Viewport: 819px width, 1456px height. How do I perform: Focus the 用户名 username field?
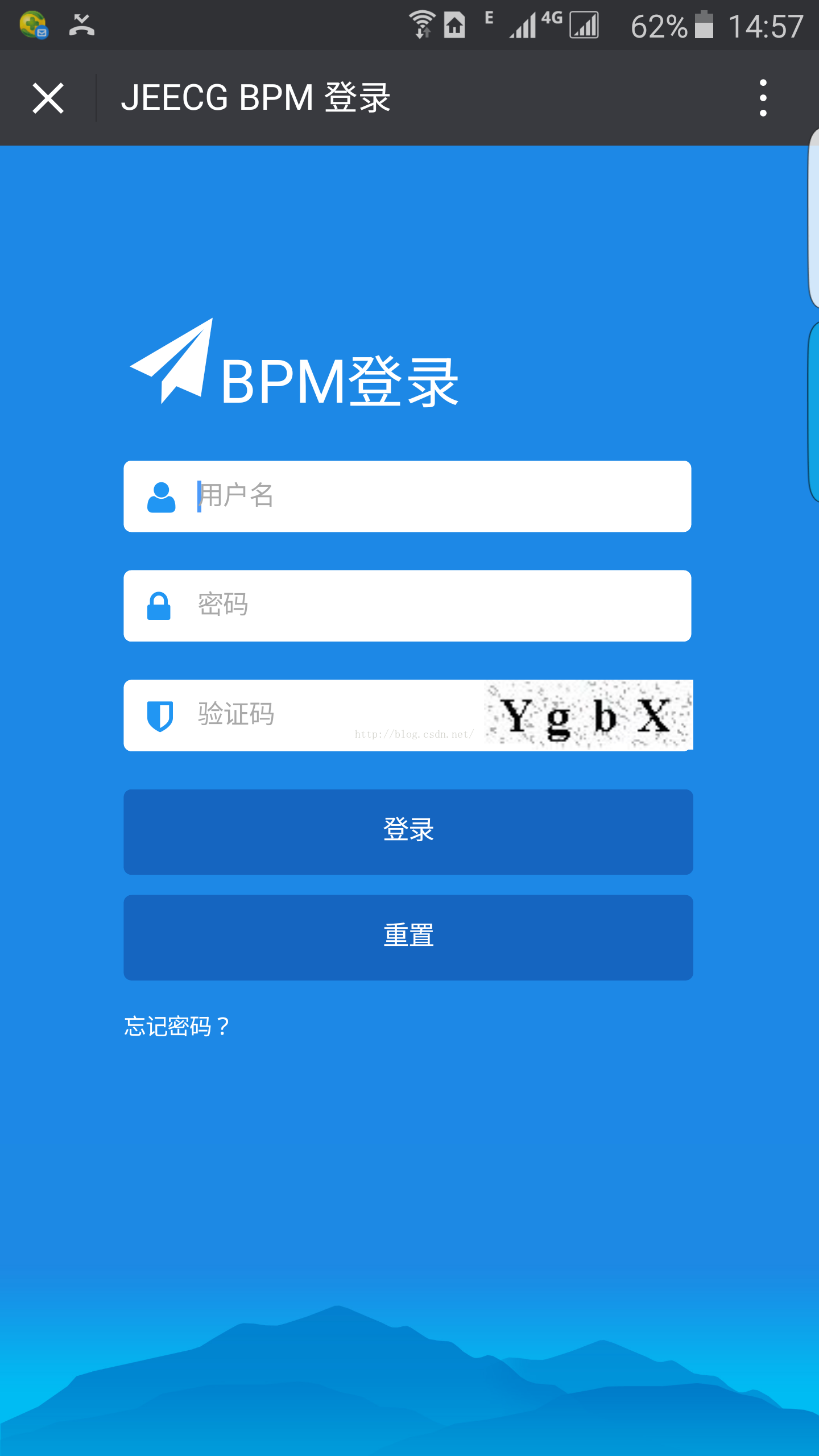(x=432, y=496)
